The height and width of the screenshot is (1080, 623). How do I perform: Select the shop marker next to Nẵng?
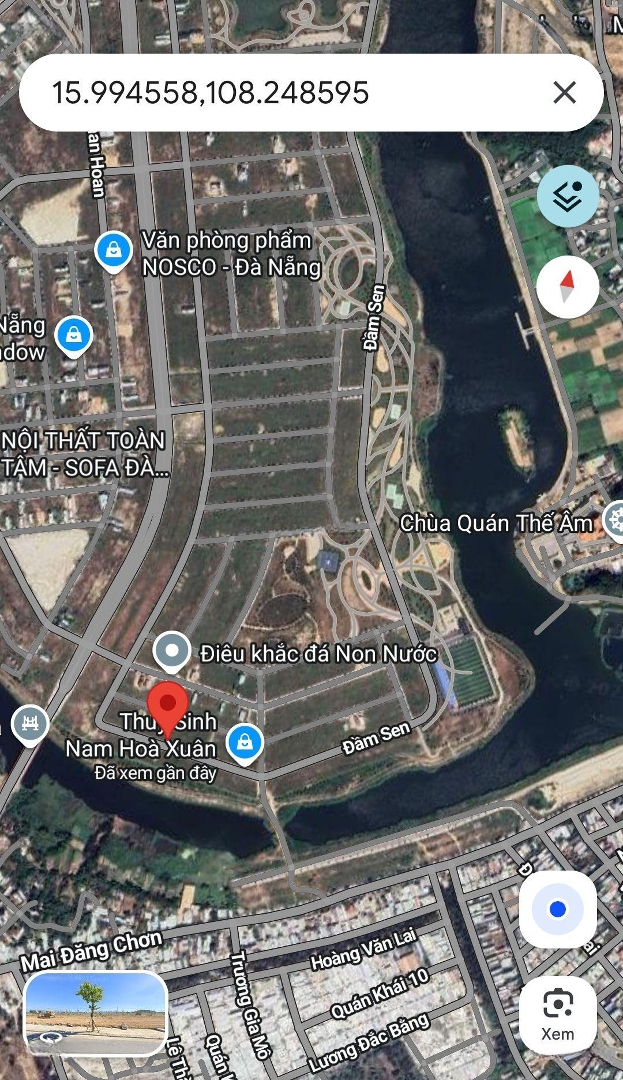pos(74,336)
